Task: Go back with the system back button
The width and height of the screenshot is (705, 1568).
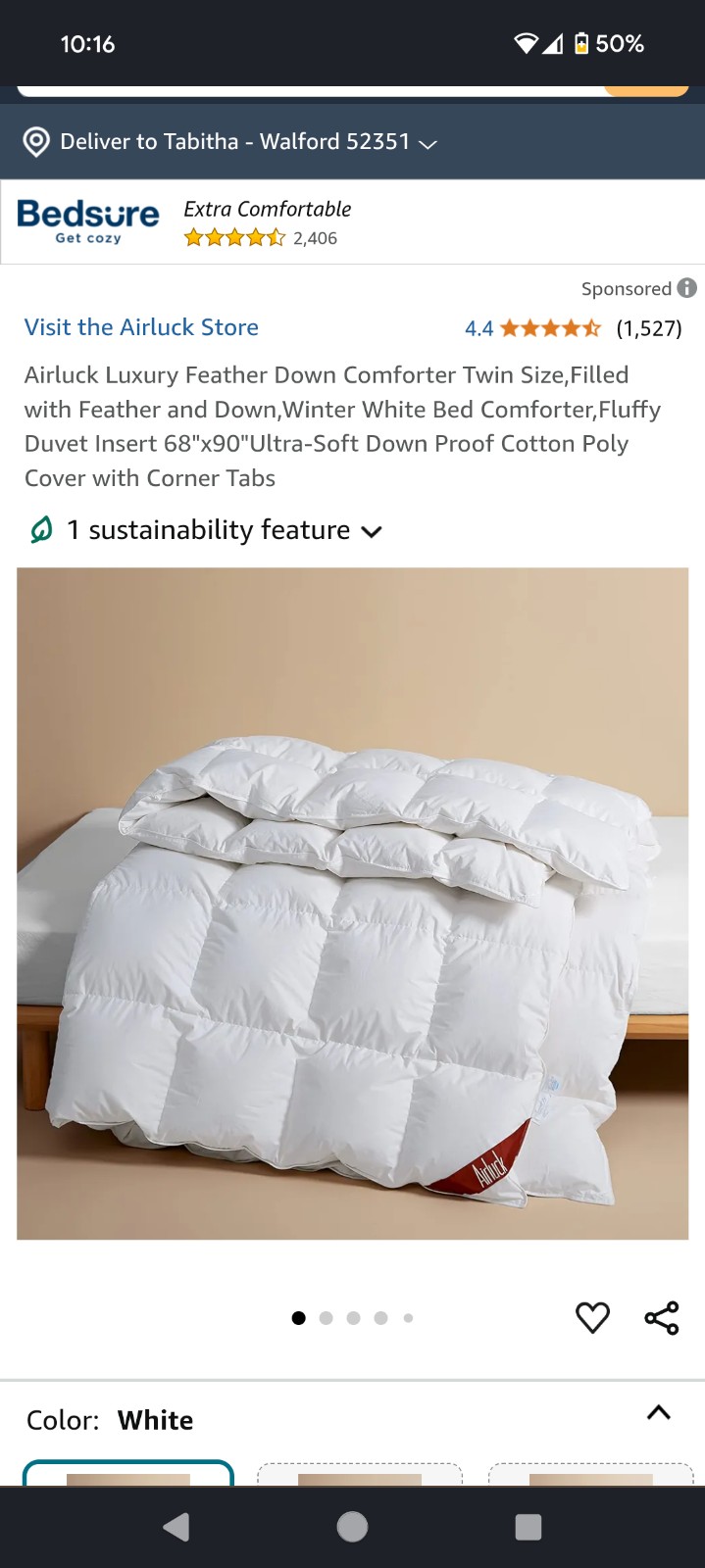Action: pos(176,1527)
